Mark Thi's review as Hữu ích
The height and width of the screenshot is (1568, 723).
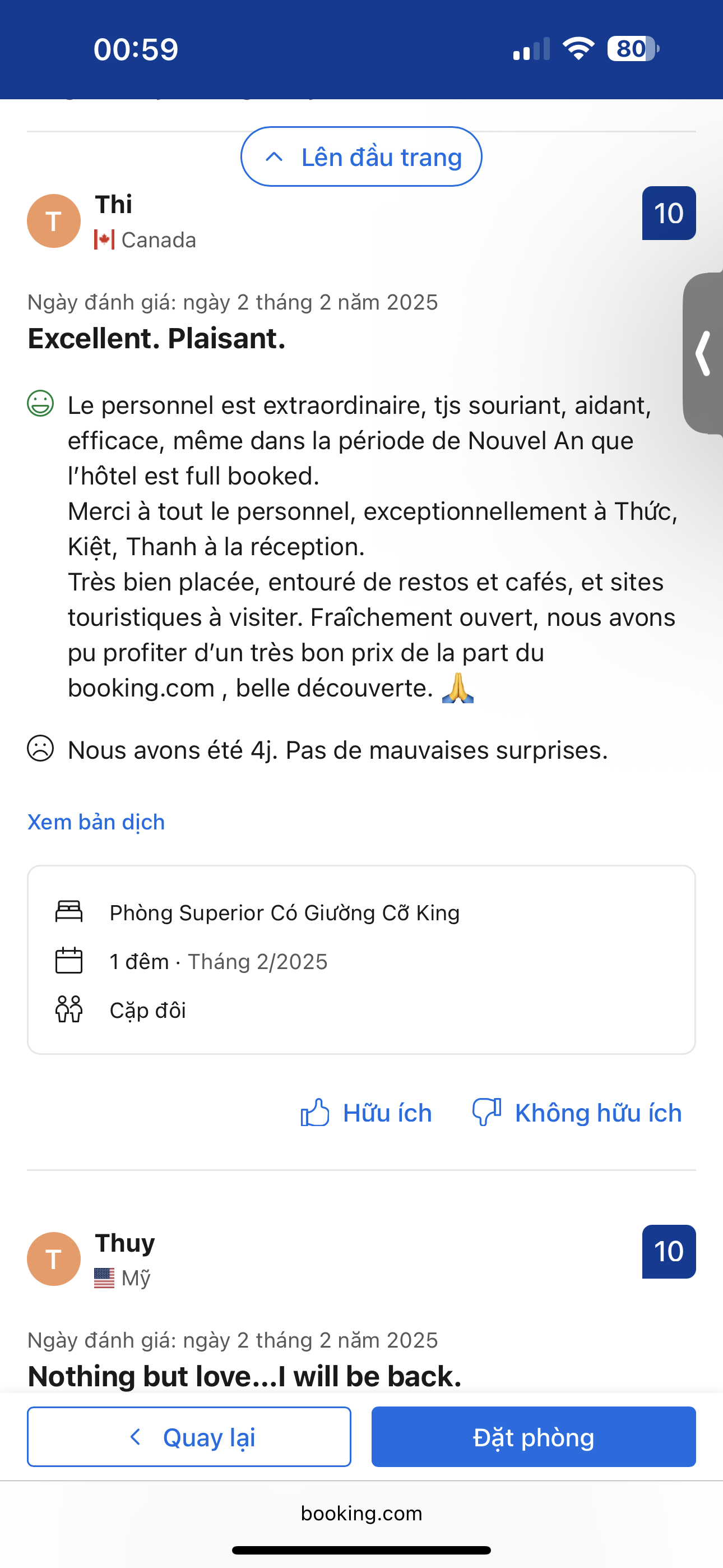pos(367,1113)
